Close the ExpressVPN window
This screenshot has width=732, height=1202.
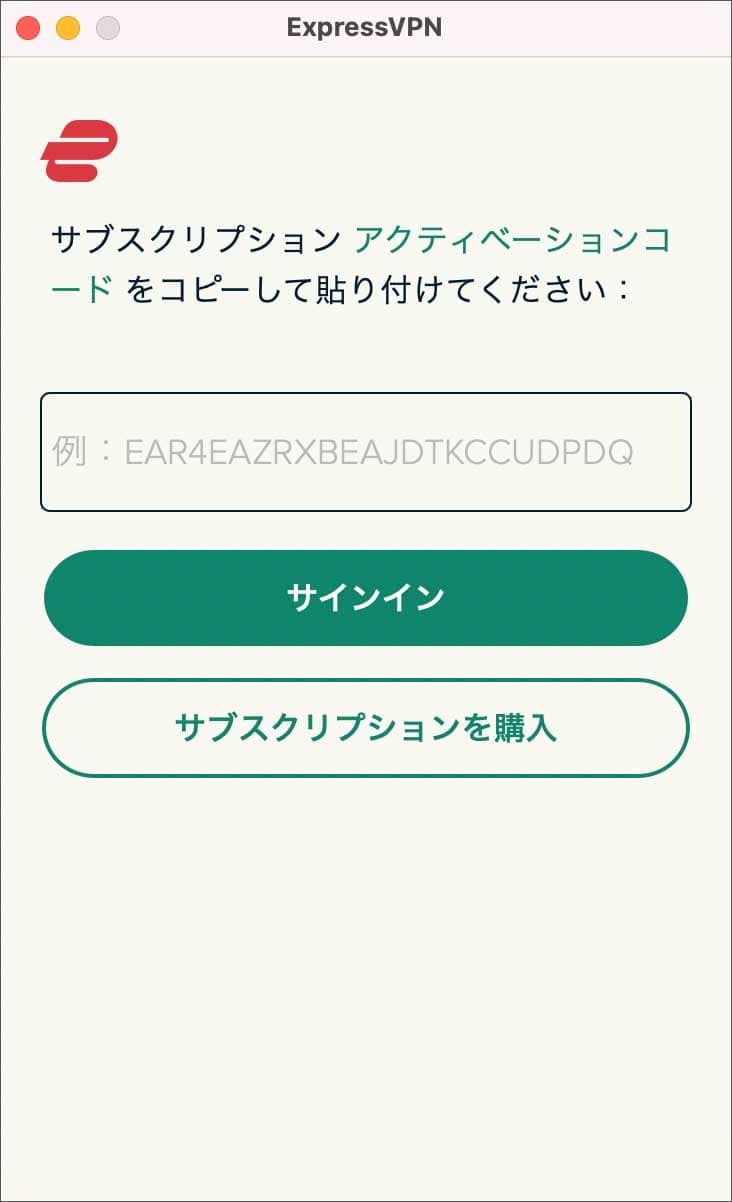pyautogui.click(x=28, y=28)
